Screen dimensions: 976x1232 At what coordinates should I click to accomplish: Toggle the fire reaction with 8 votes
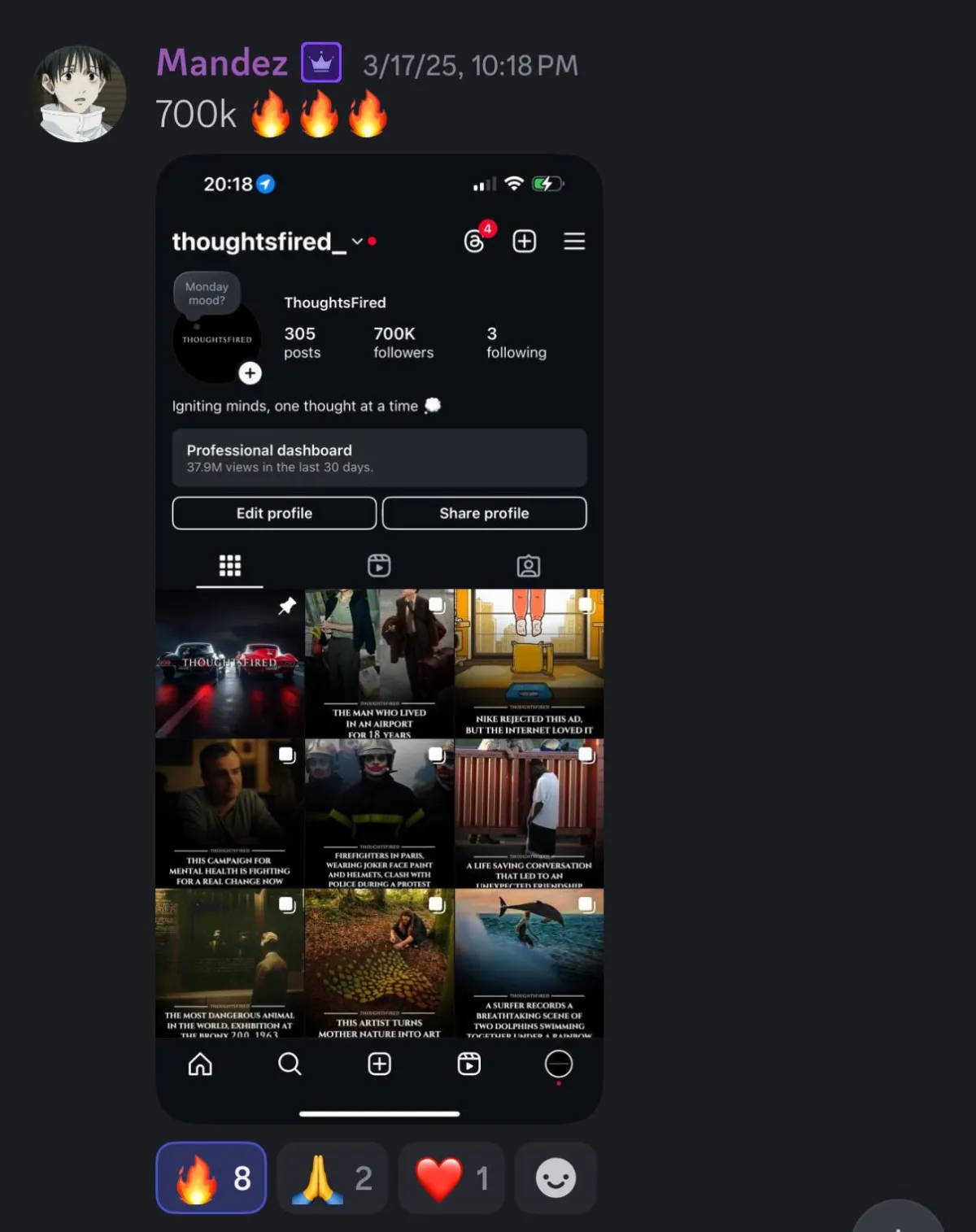click(211, 1178)
